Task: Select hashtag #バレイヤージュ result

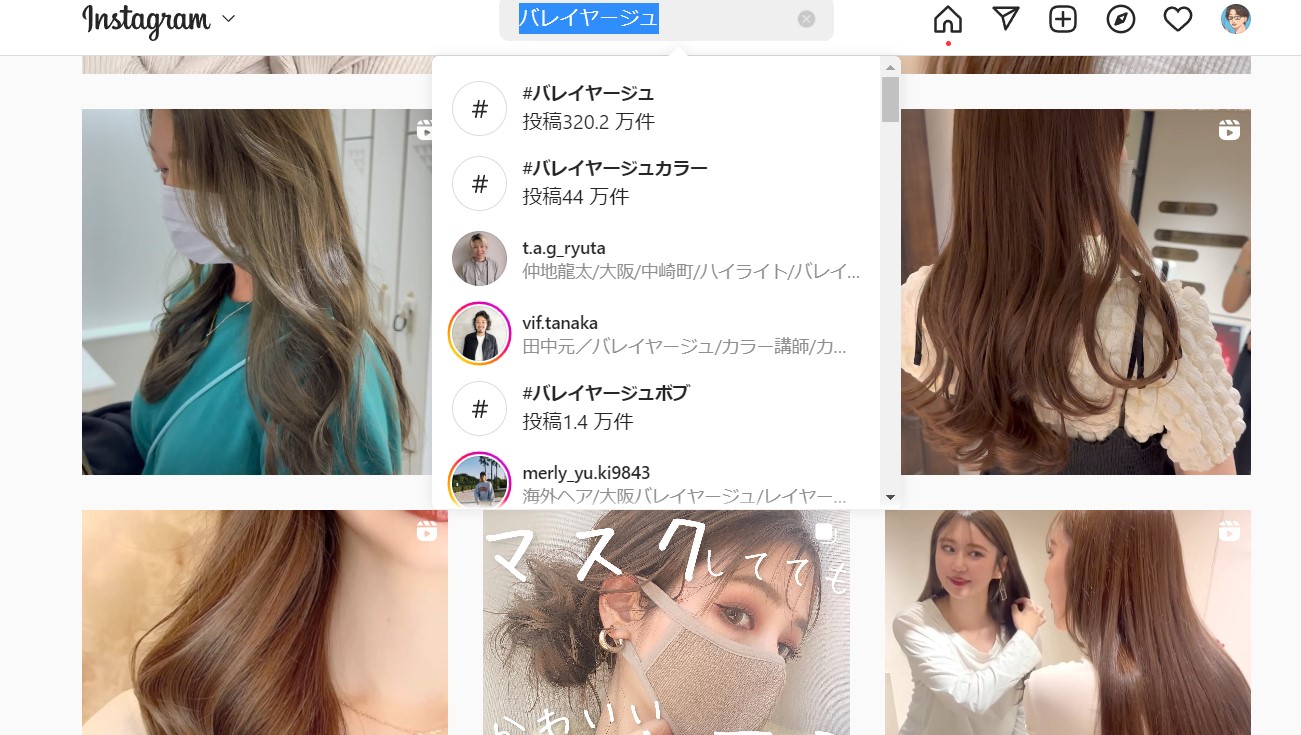Action: (x=655, y=108)
